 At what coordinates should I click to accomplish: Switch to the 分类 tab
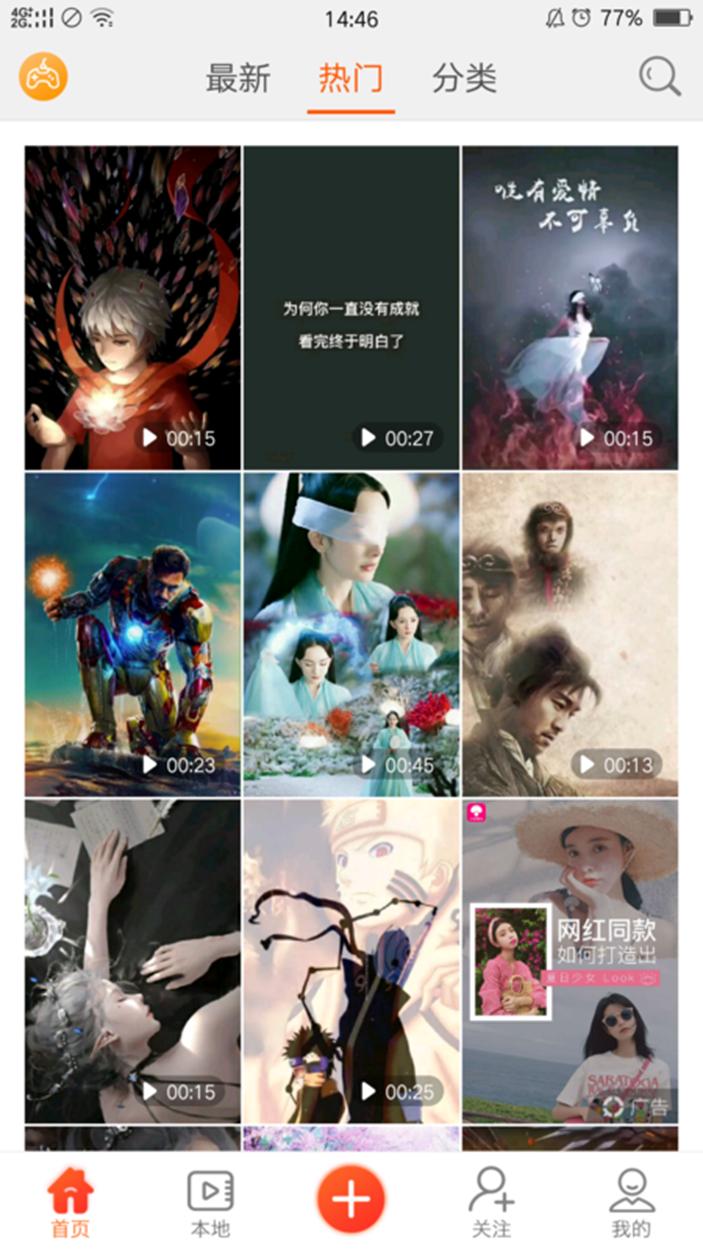click(x=464, y=78)
